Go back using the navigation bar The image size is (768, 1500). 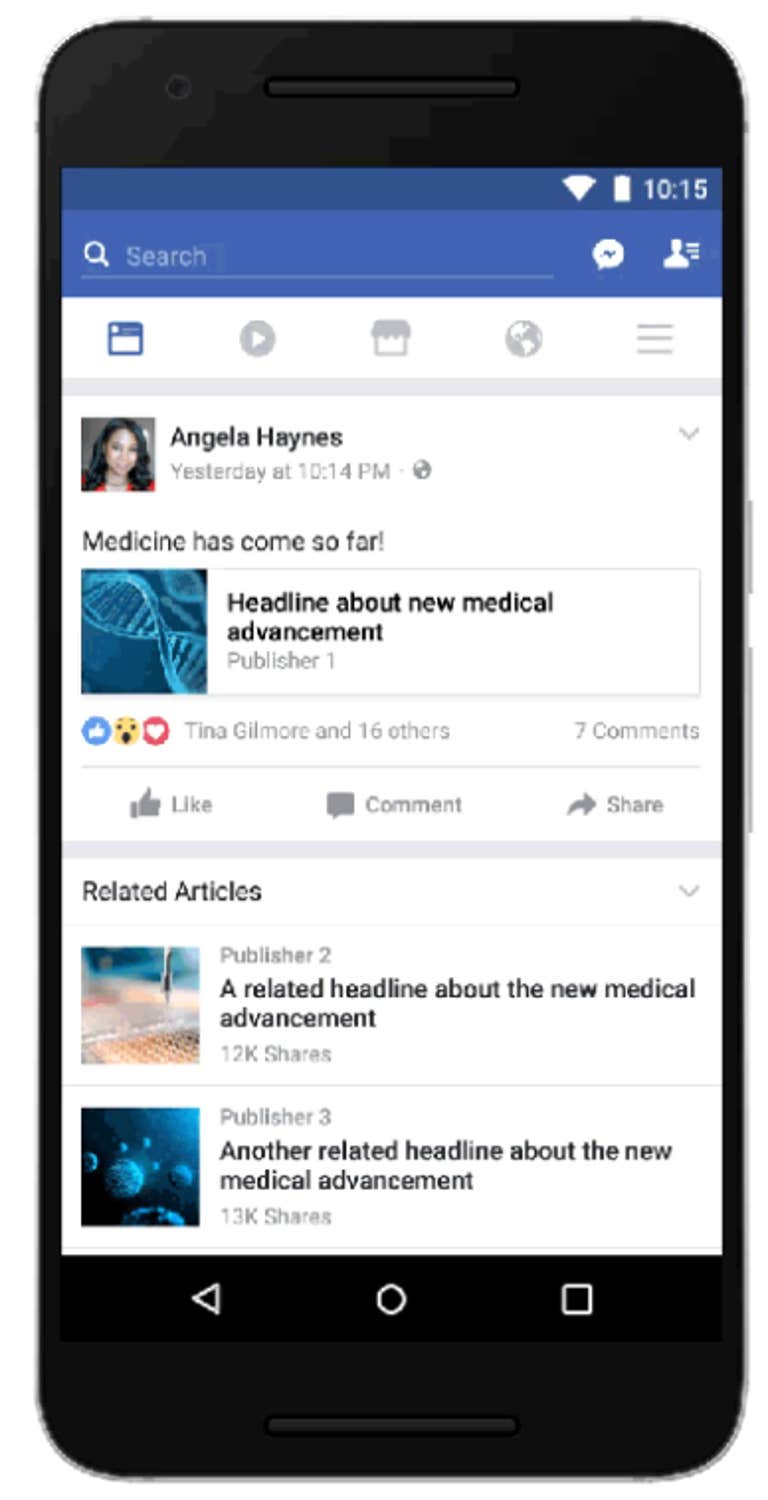(x=206, y=1298)
